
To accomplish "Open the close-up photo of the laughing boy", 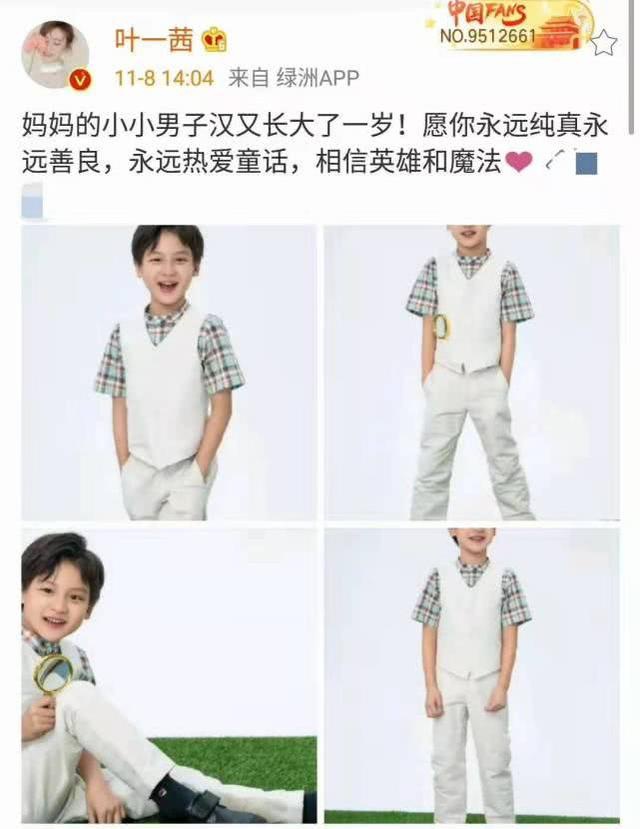I will point(169,372).
